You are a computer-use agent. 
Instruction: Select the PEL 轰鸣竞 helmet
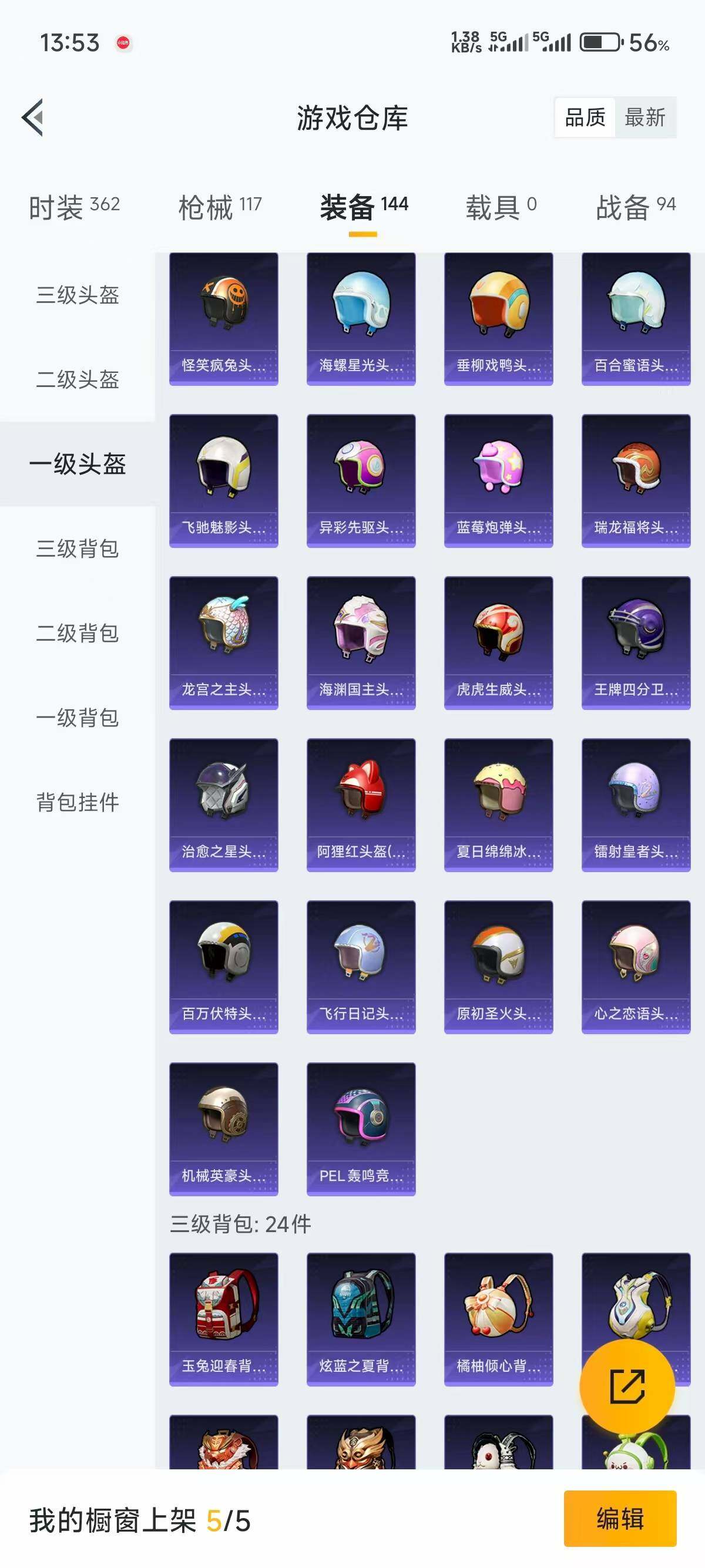(360, 1129)
